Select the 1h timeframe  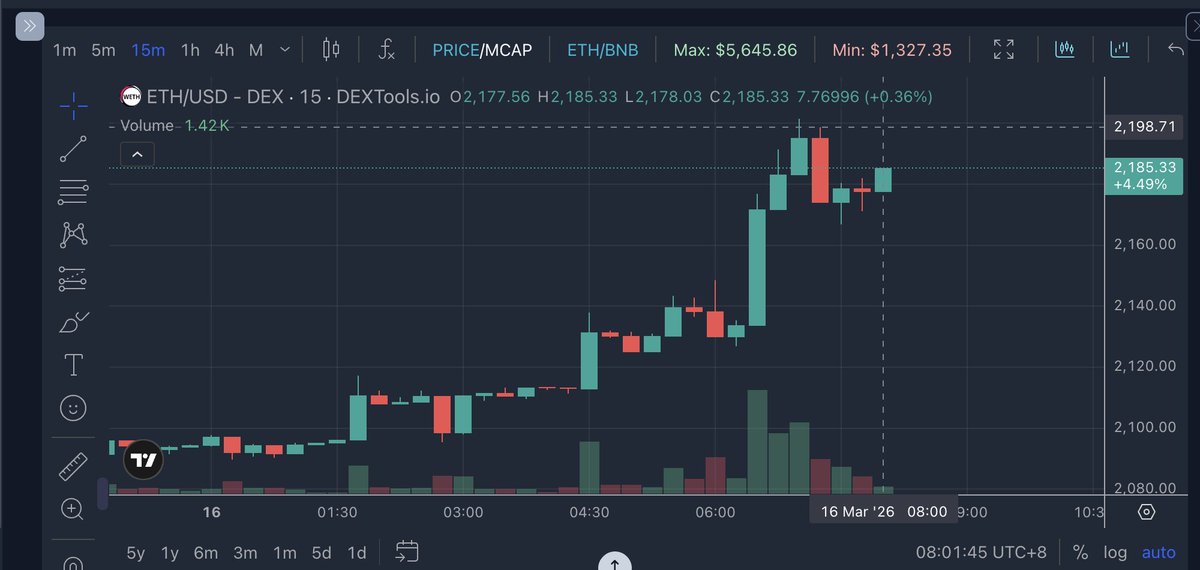(x=190, y=50)
